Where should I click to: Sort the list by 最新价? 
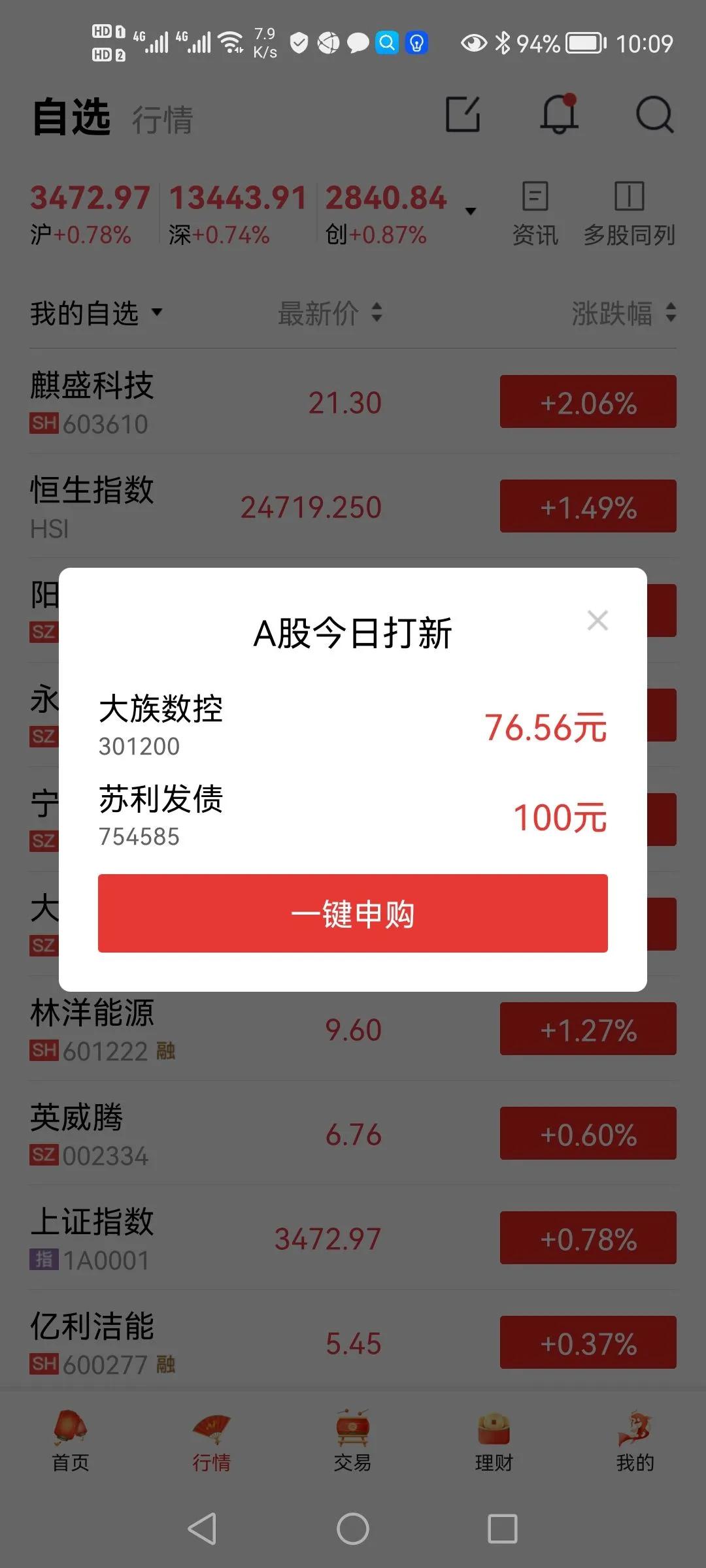329,314
